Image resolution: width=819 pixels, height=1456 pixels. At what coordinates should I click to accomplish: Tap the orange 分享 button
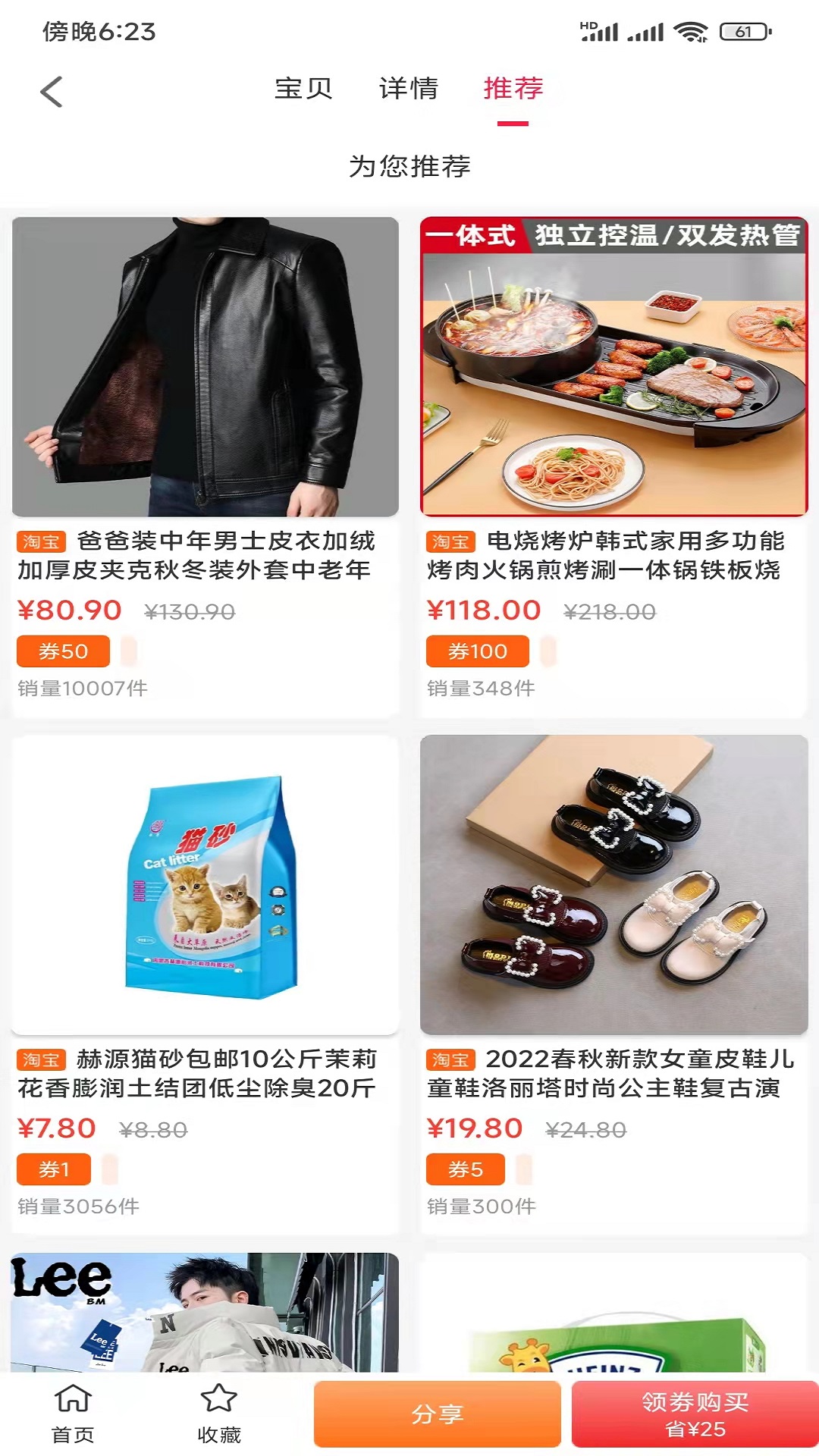pos(438,1414)
